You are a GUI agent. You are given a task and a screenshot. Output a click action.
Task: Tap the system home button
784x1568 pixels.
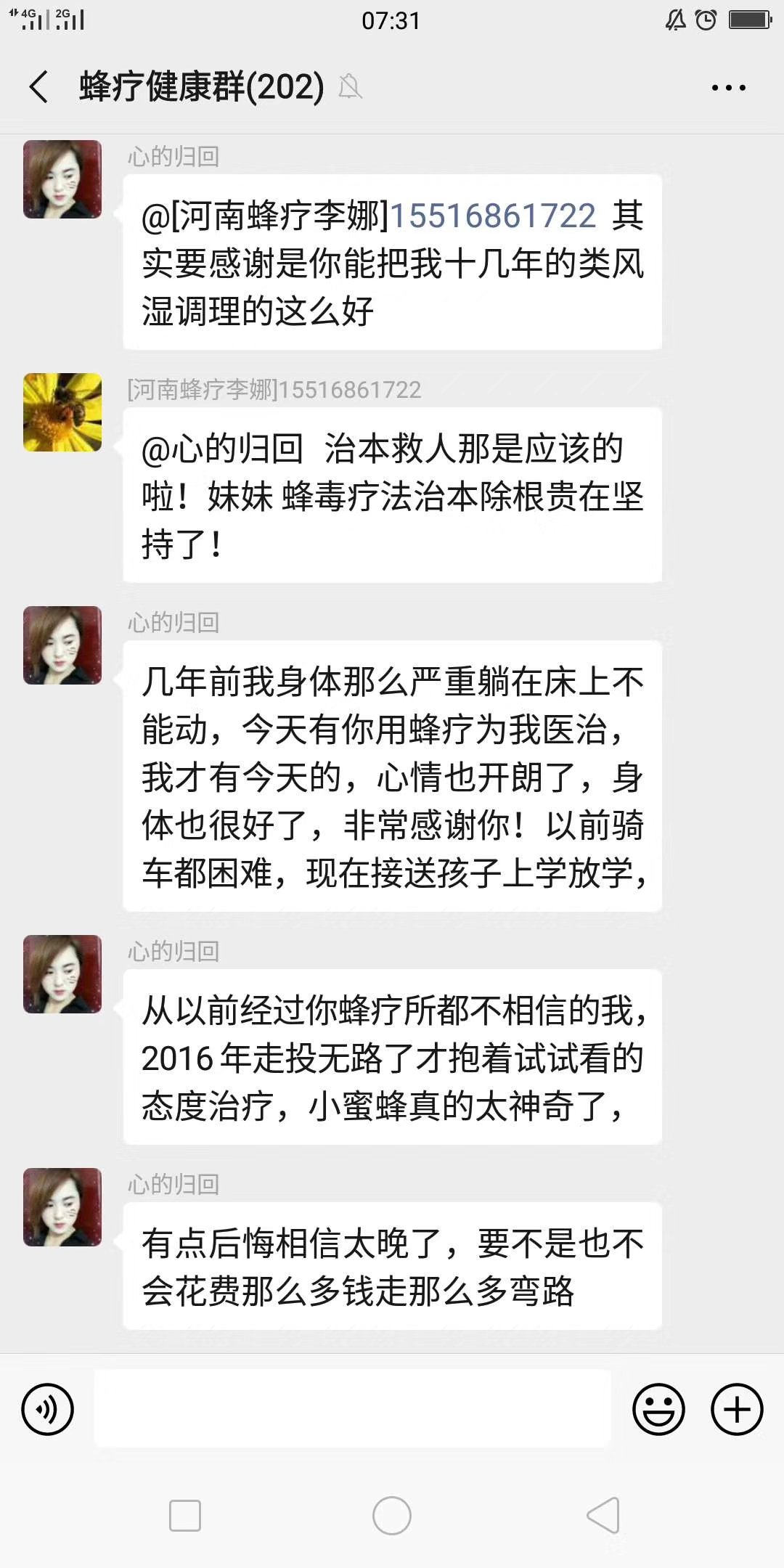tap(392, 1516)
